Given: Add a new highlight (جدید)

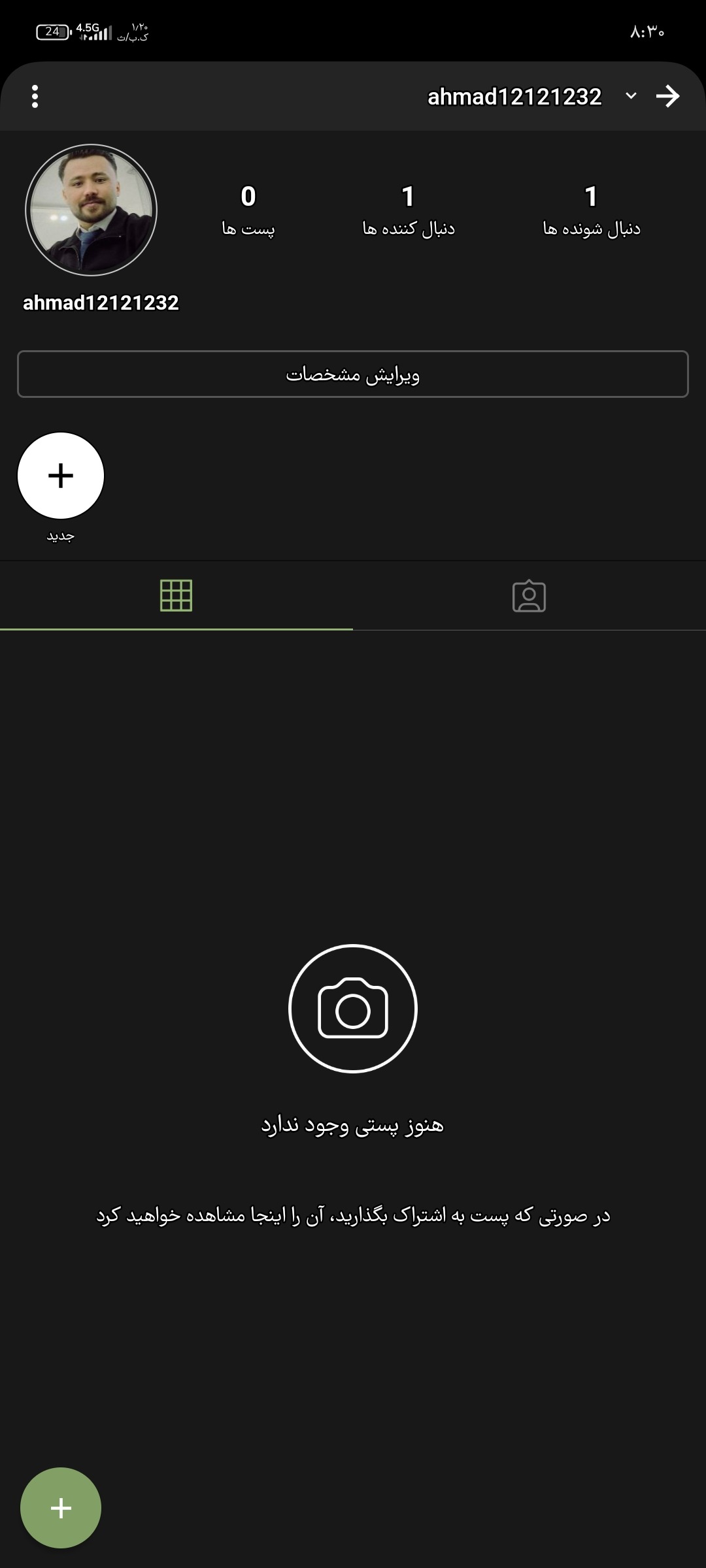Looking at the screenshot, I should click(61, 476).
